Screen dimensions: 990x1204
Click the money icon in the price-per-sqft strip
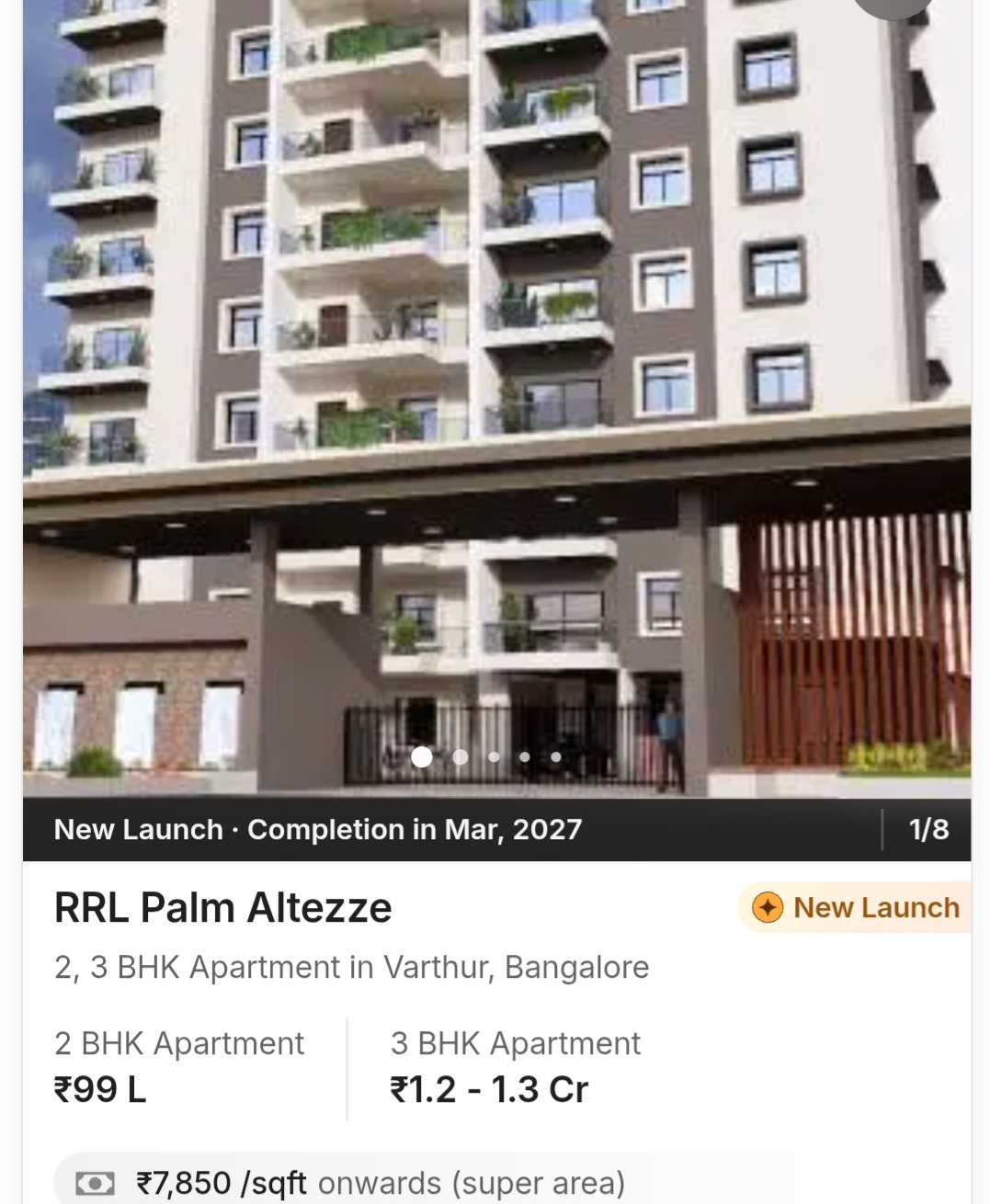tap(95, 1183)
